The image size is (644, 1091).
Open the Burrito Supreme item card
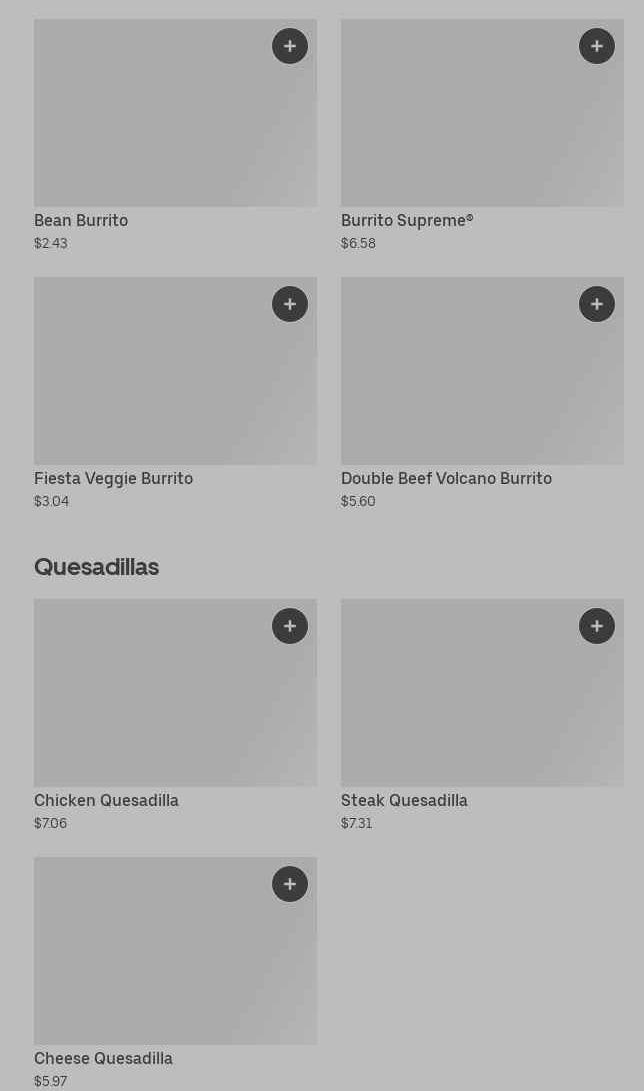click(482, 135)
